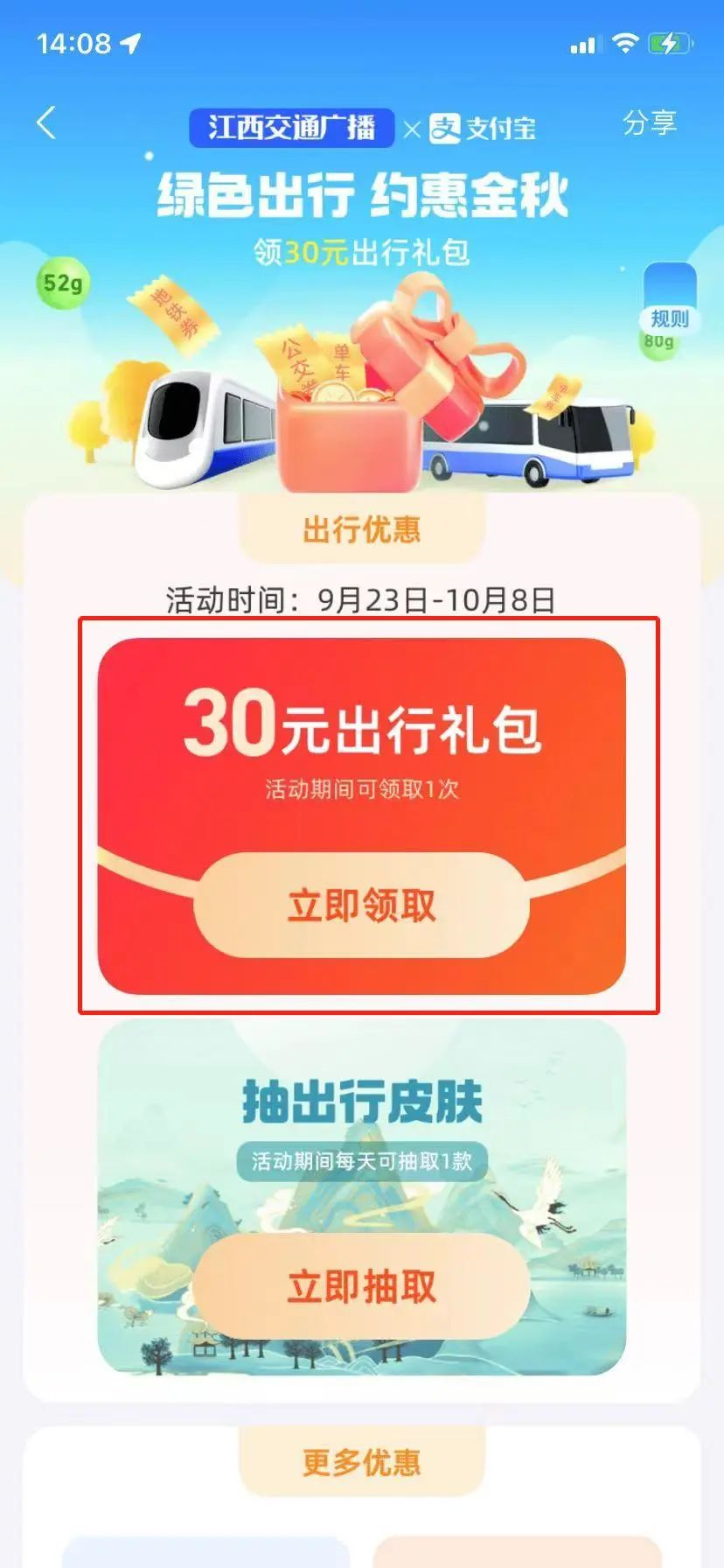Tap 立即抽取 to draw a travel skin

pos(361,1286)
